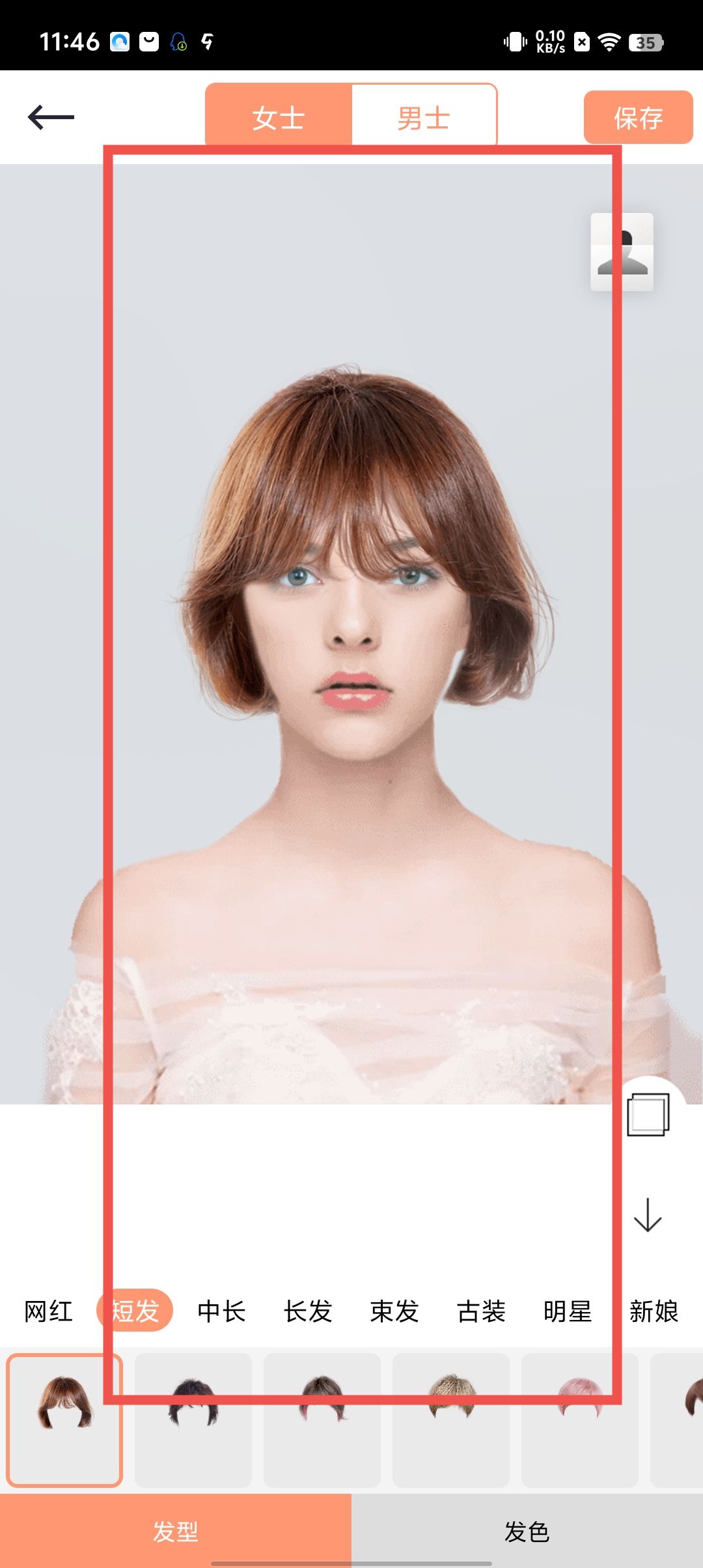Select the 网红 hairstyle category
703x1568 pixels.
(x=48, y=1311)
